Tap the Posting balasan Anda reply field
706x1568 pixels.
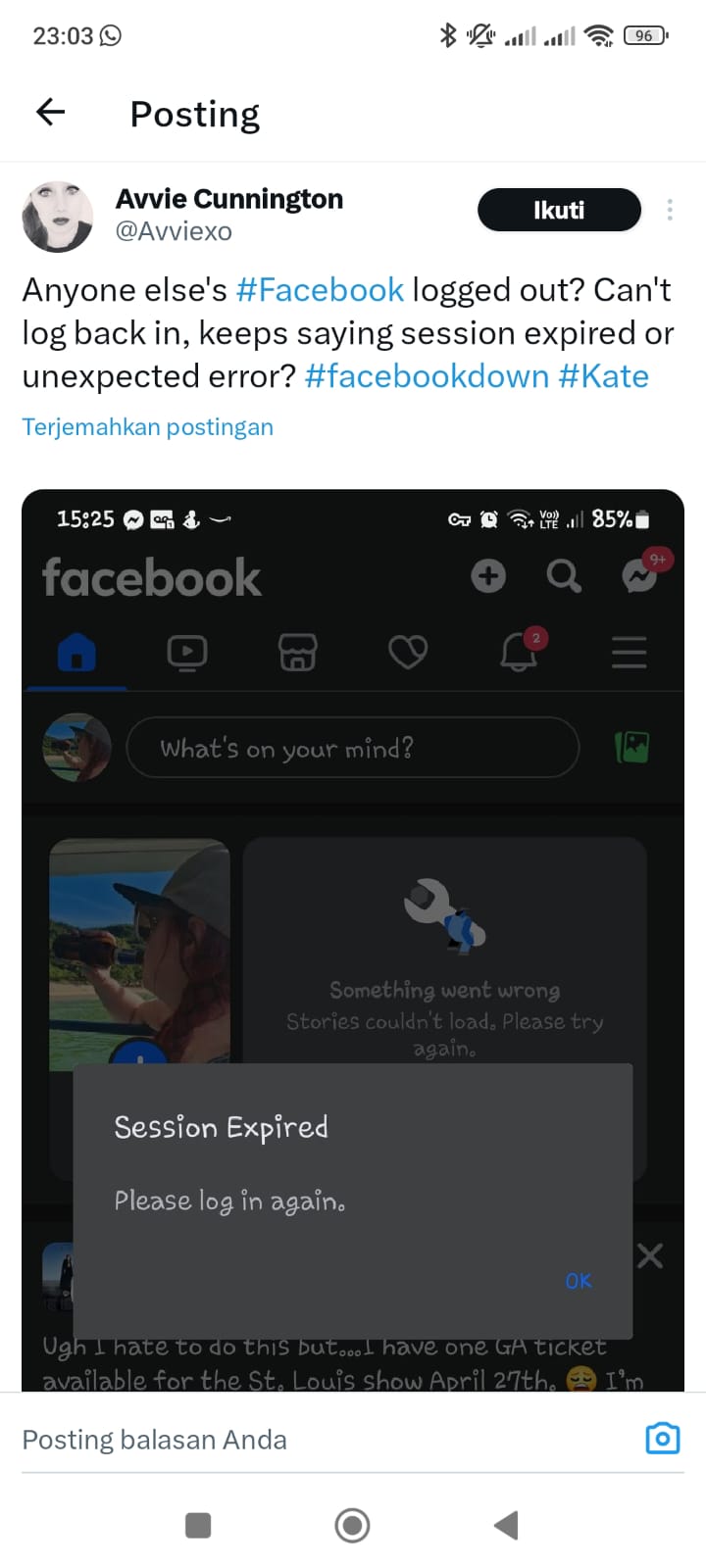[154, 1439]
